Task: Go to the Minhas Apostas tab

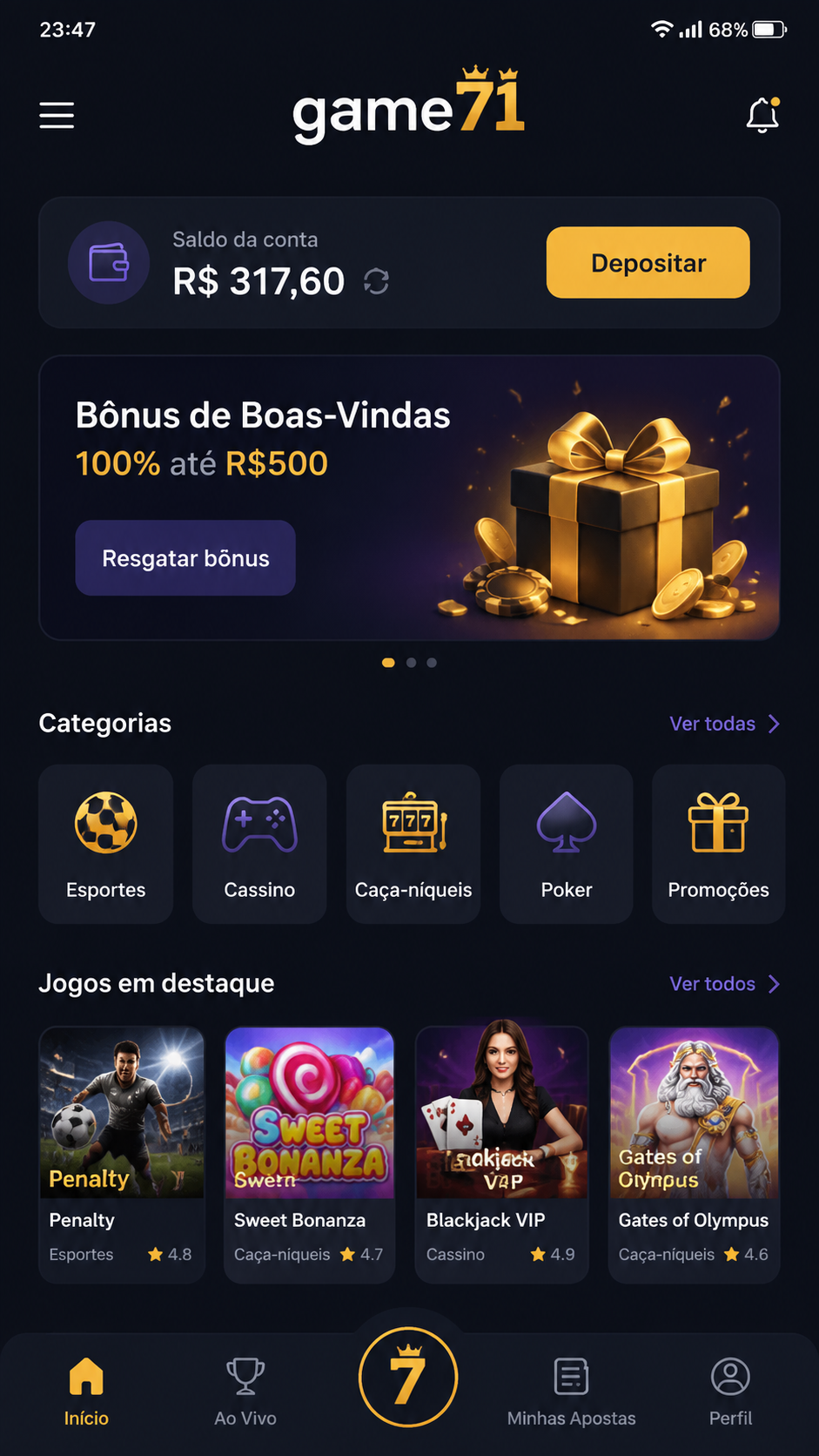Action: pyautogui.click(x=572, y=1392)
